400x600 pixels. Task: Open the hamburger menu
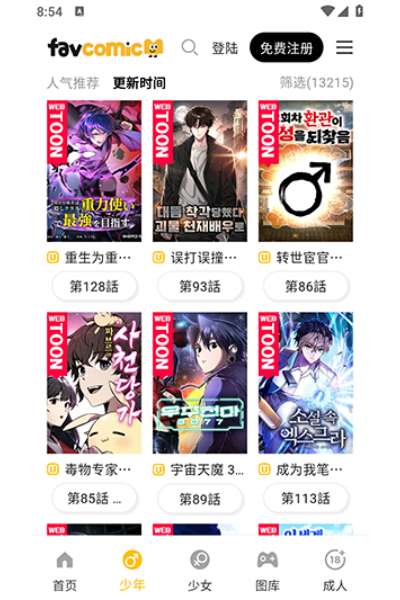(344, 47)
